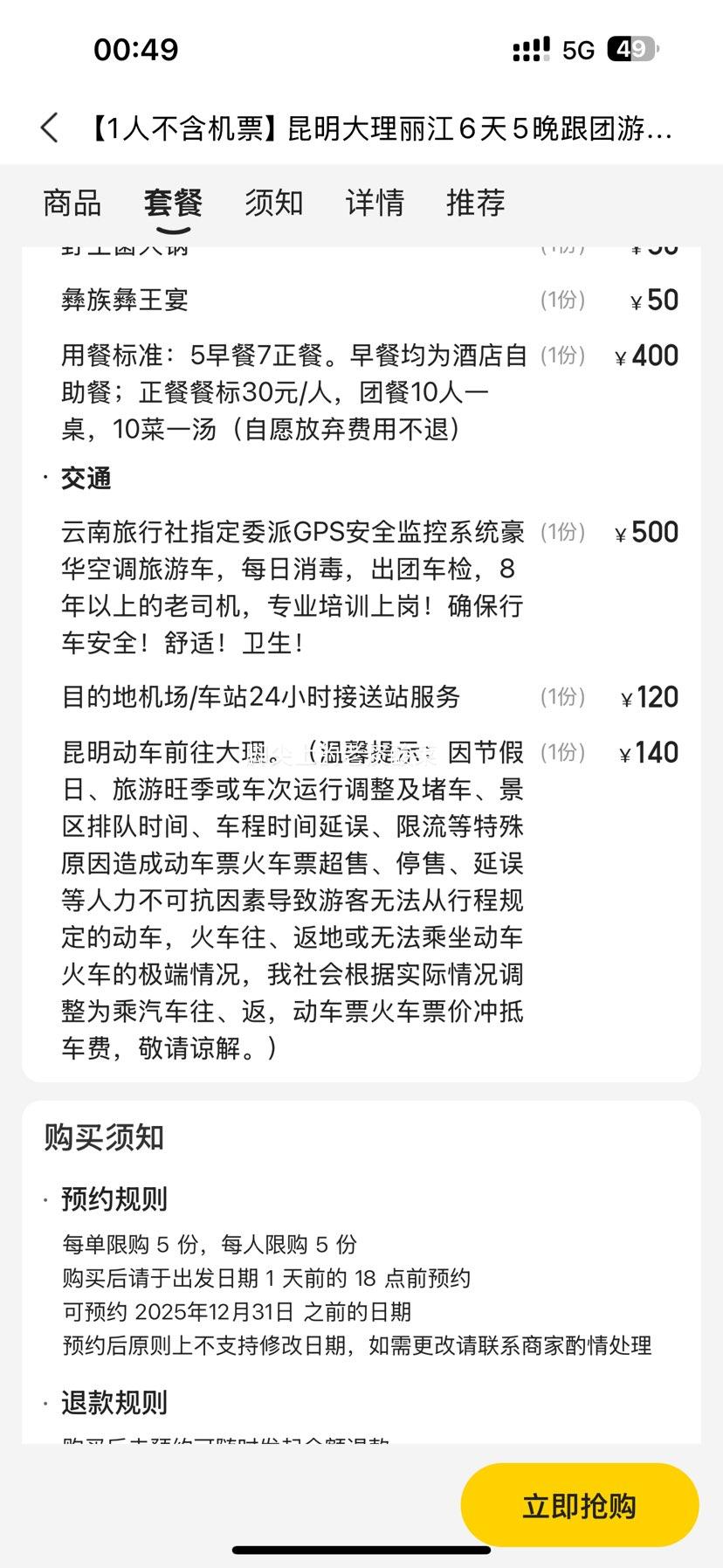Select the 套餐 tab
The width and height of the screenshot is (723, 1568).
(173, 203)
